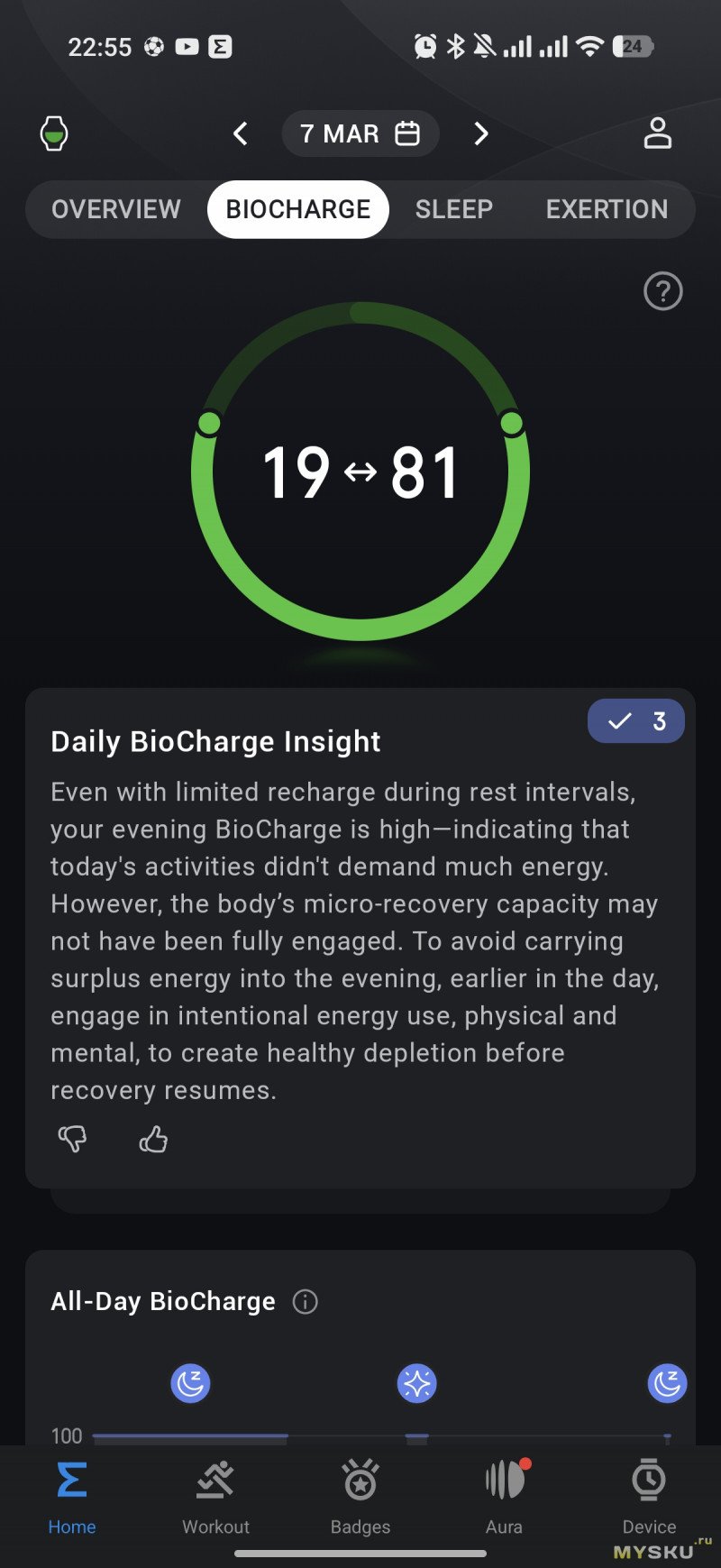Open the 7 MAR date picker

pyautogui.click(x=360, y=134)
